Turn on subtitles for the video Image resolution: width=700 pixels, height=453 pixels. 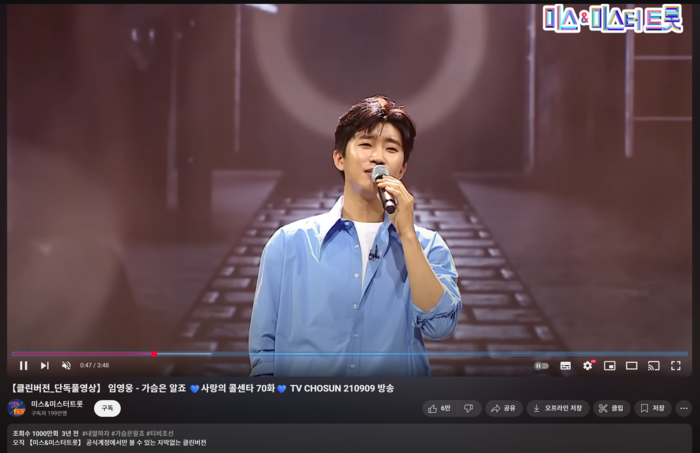coord(565,366)
